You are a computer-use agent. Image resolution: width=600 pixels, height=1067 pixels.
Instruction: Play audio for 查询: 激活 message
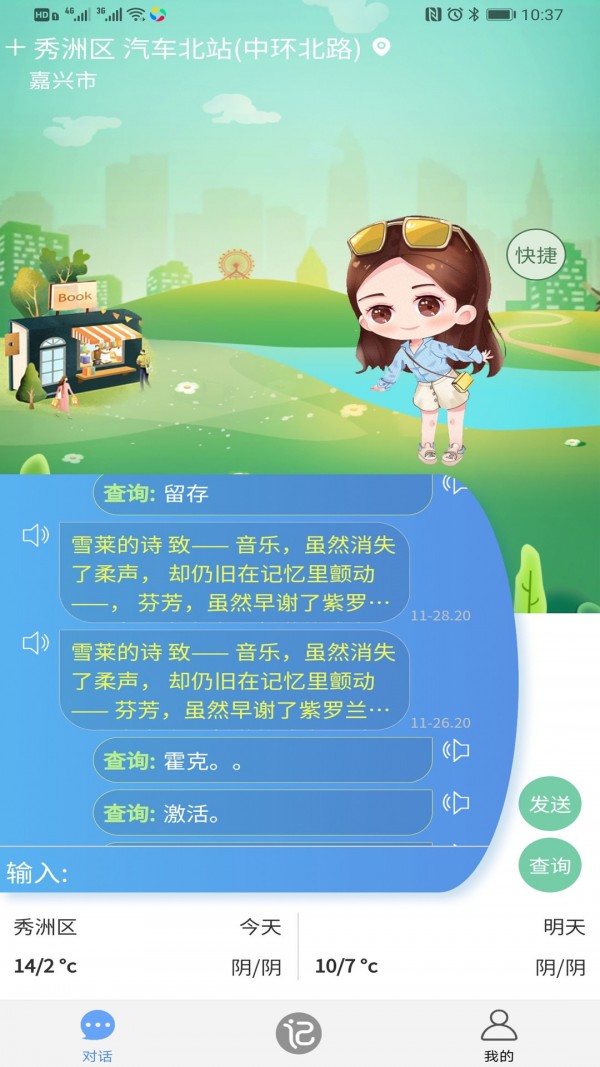456,802
